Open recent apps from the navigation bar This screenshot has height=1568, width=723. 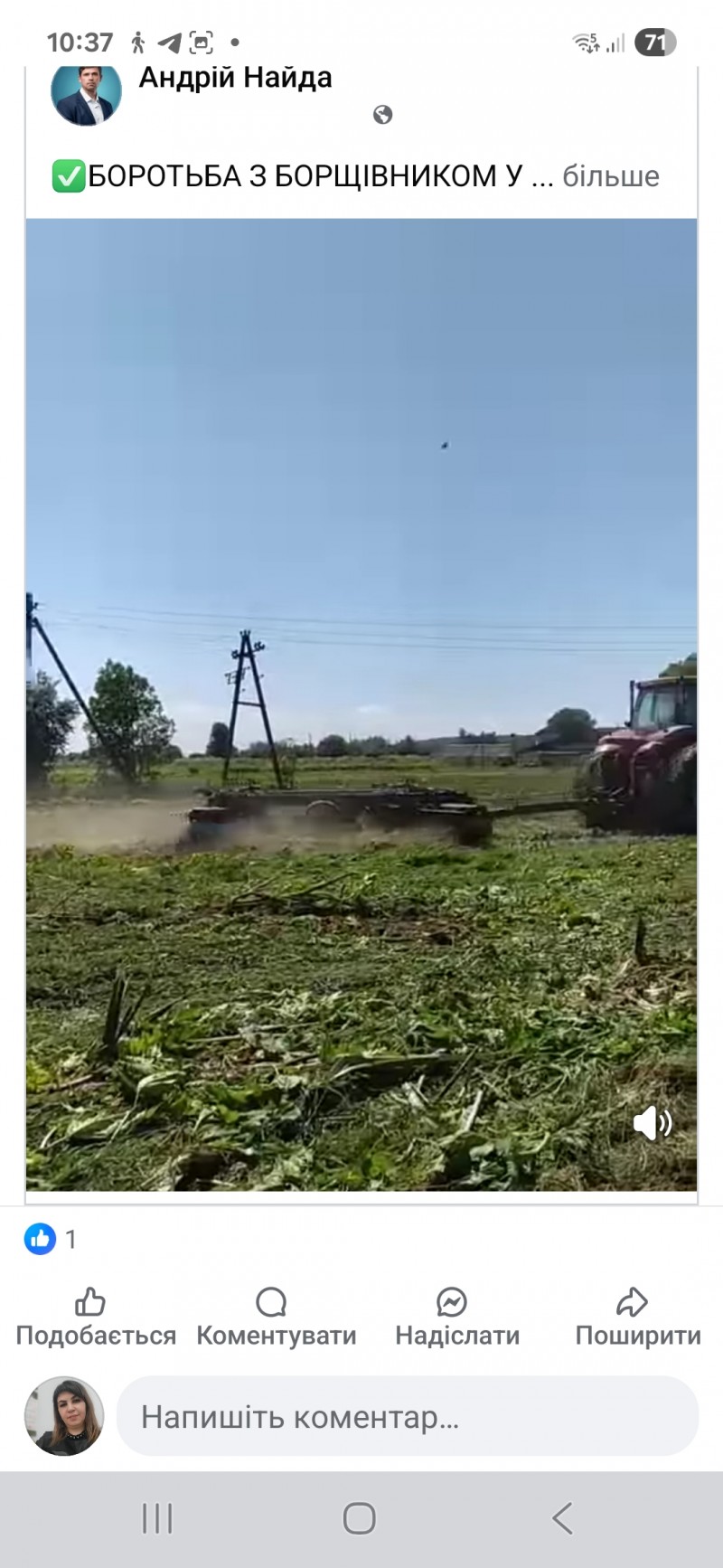click(157, 1518)
